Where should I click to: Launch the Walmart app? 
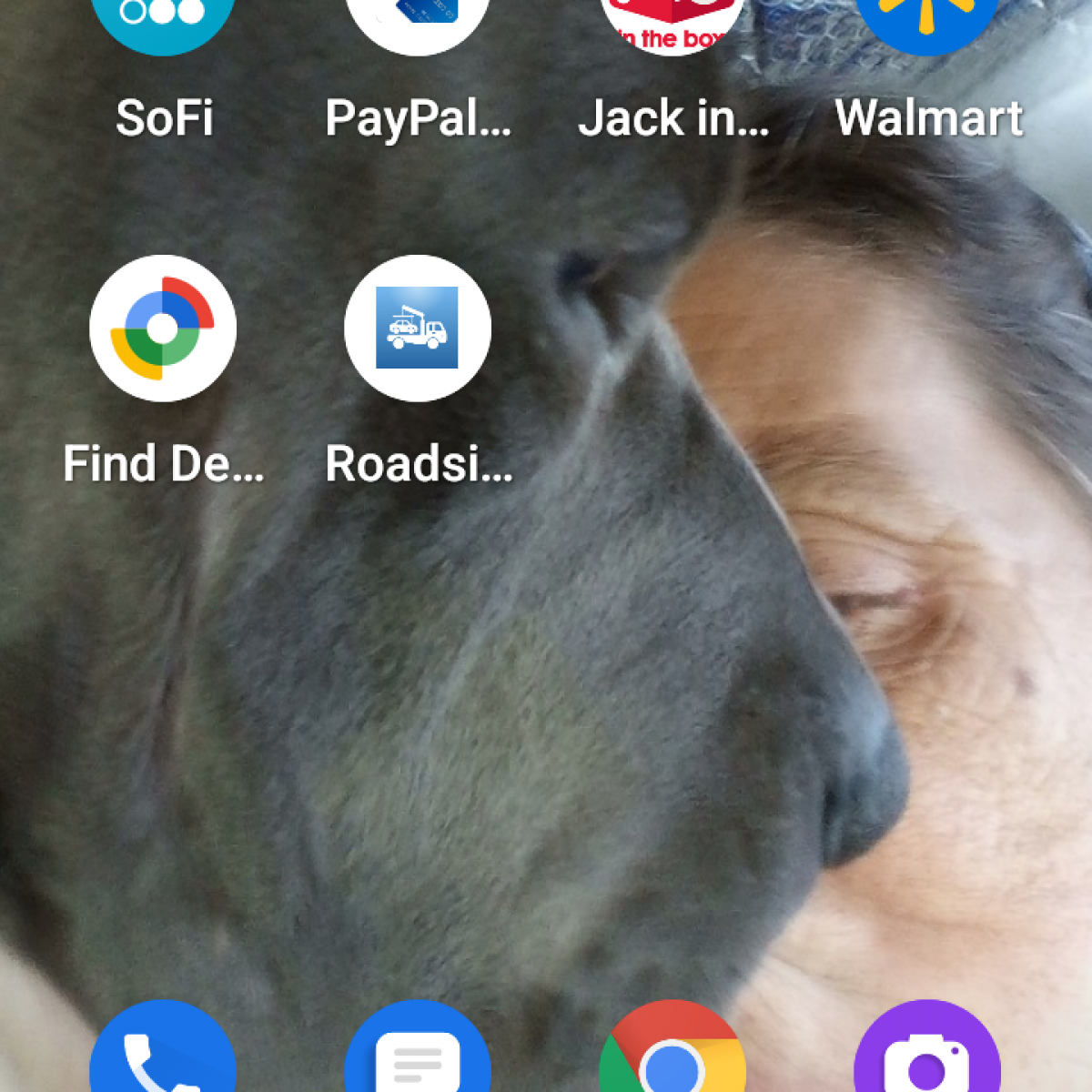927,23
